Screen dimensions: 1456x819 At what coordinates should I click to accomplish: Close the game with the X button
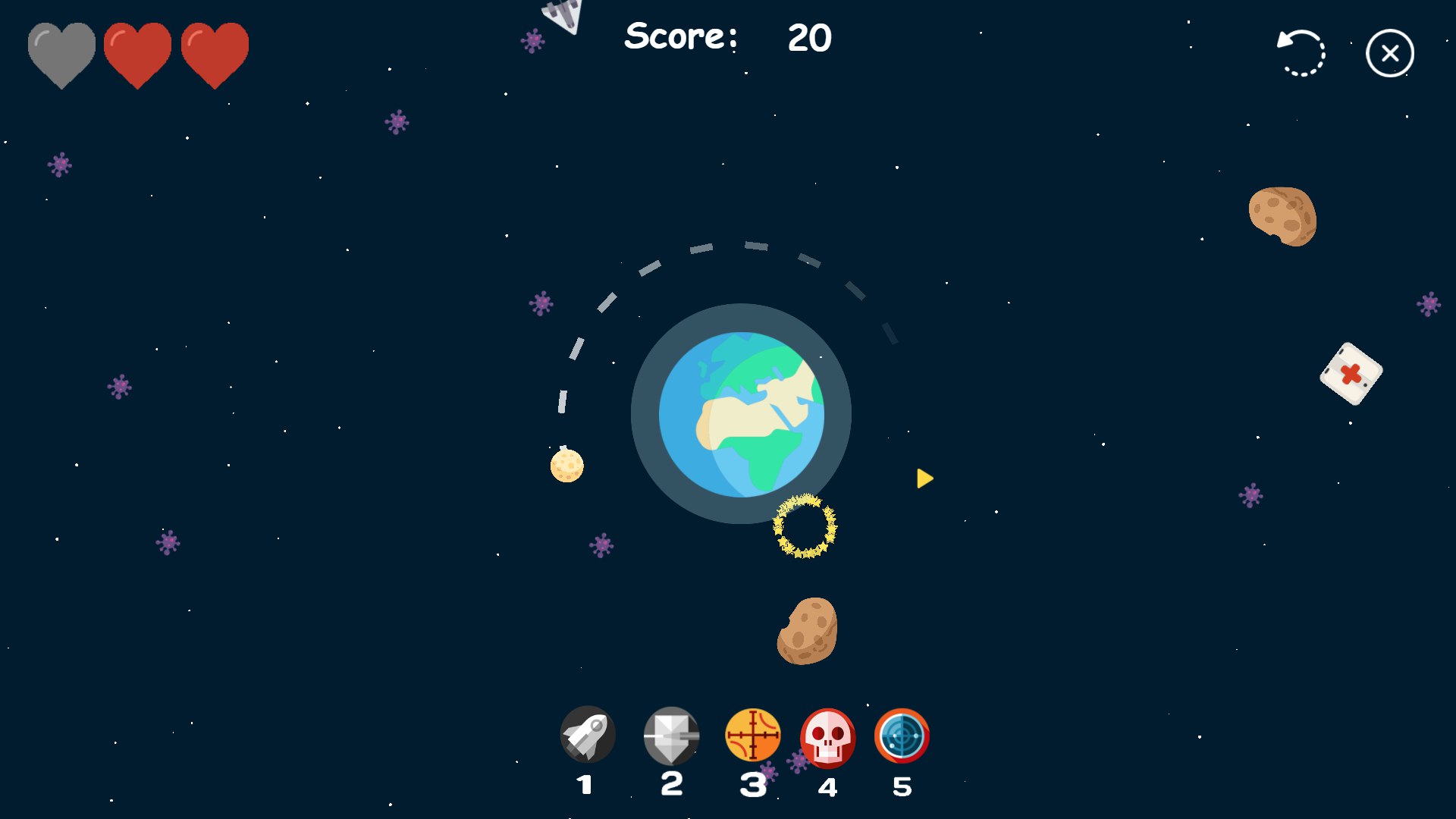[x=1389, y=53]
